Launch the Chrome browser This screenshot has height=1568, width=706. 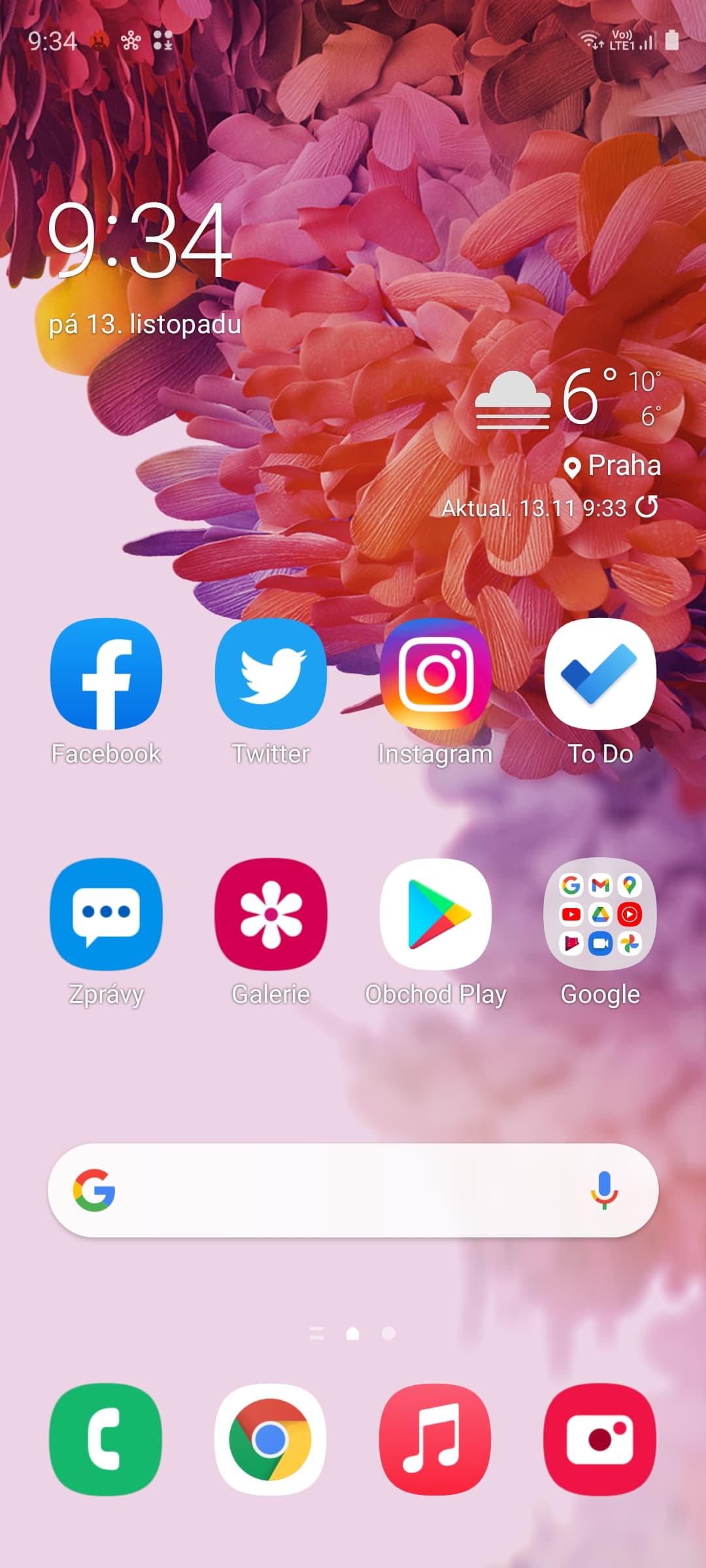coord(271,1439)
